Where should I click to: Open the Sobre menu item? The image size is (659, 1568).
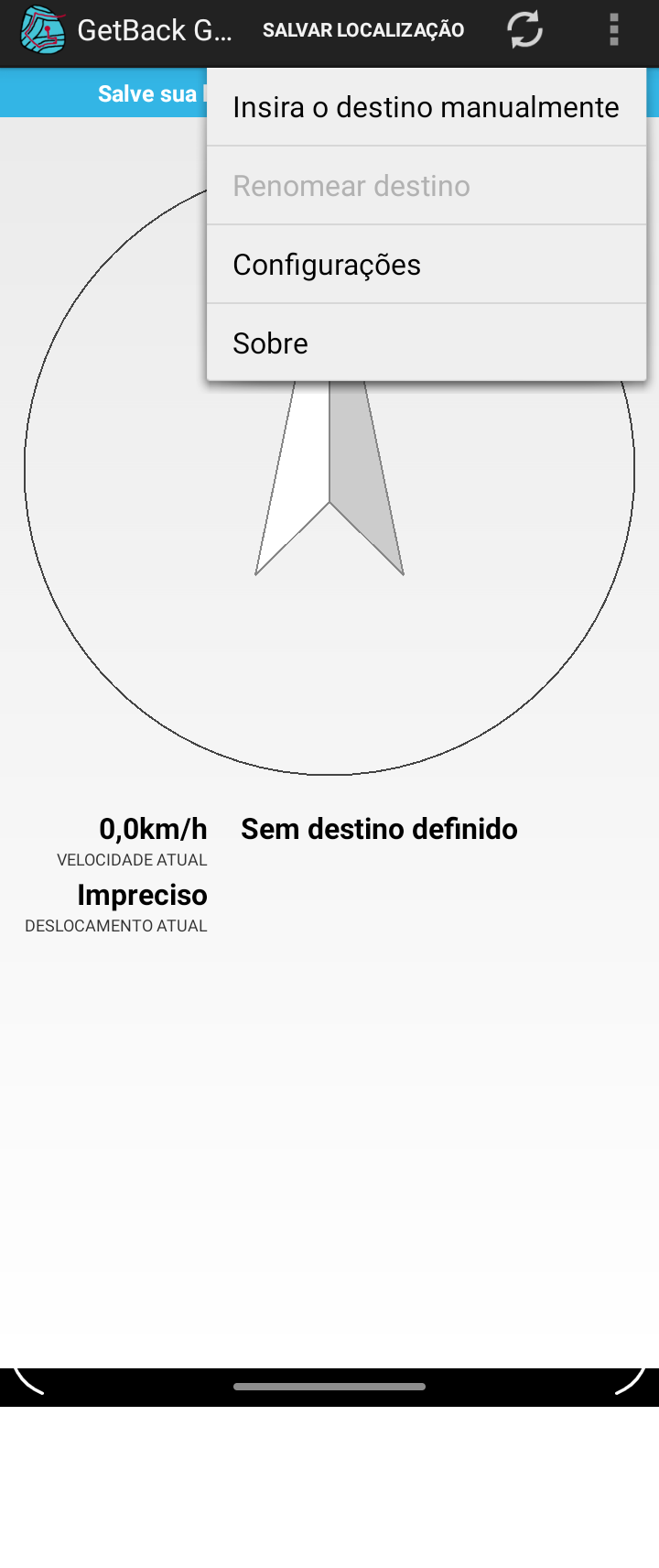(426, 343)
